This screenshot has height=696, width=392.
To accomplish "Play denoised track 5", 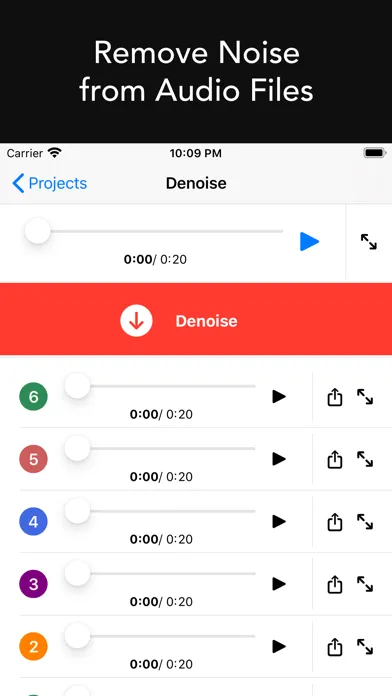I will (279, 459).
